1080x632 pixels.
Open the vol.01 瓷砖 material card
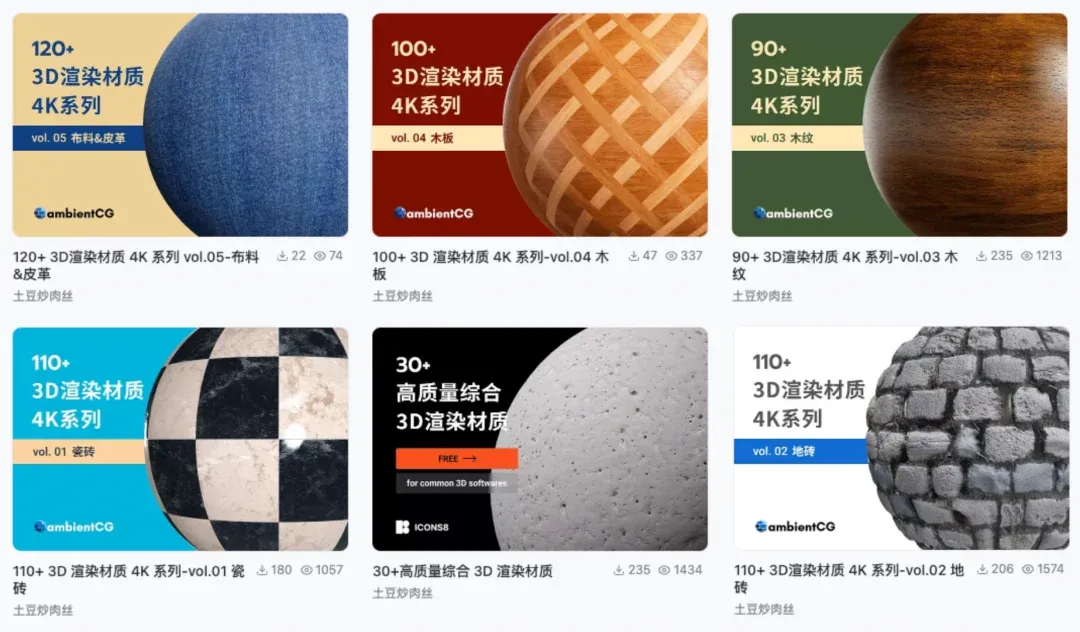tap(180, 439)
